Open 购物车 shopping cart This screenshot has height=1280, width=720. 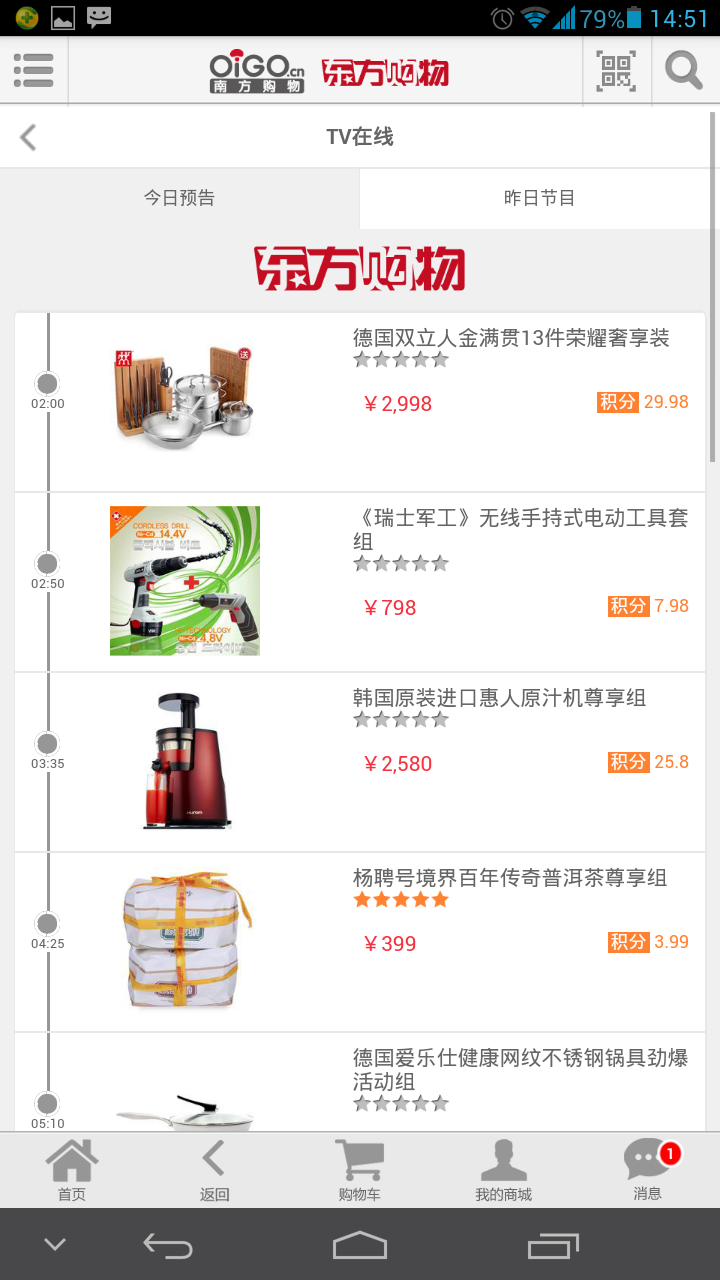359,1170
